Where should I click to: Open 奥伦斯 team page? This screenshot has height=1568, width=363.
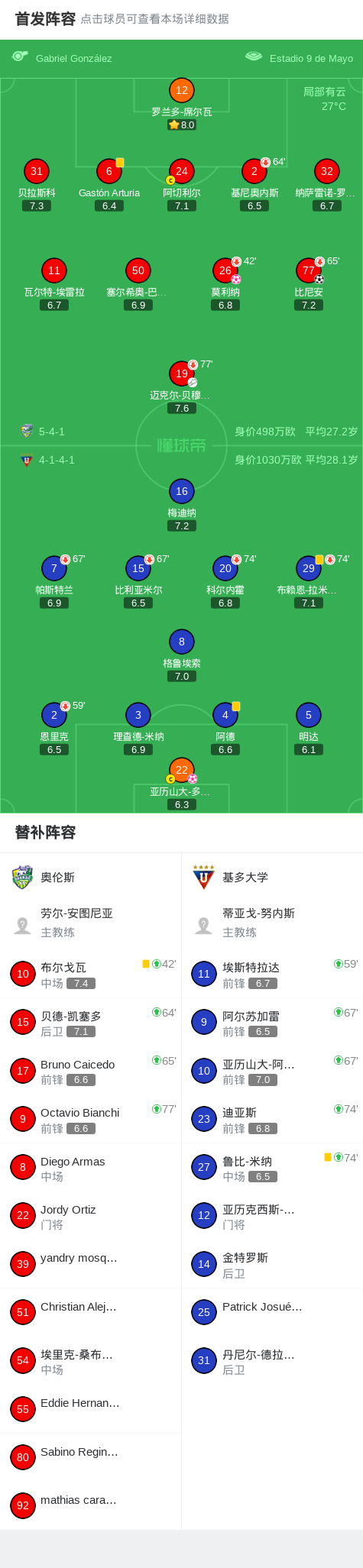[91, 878]
